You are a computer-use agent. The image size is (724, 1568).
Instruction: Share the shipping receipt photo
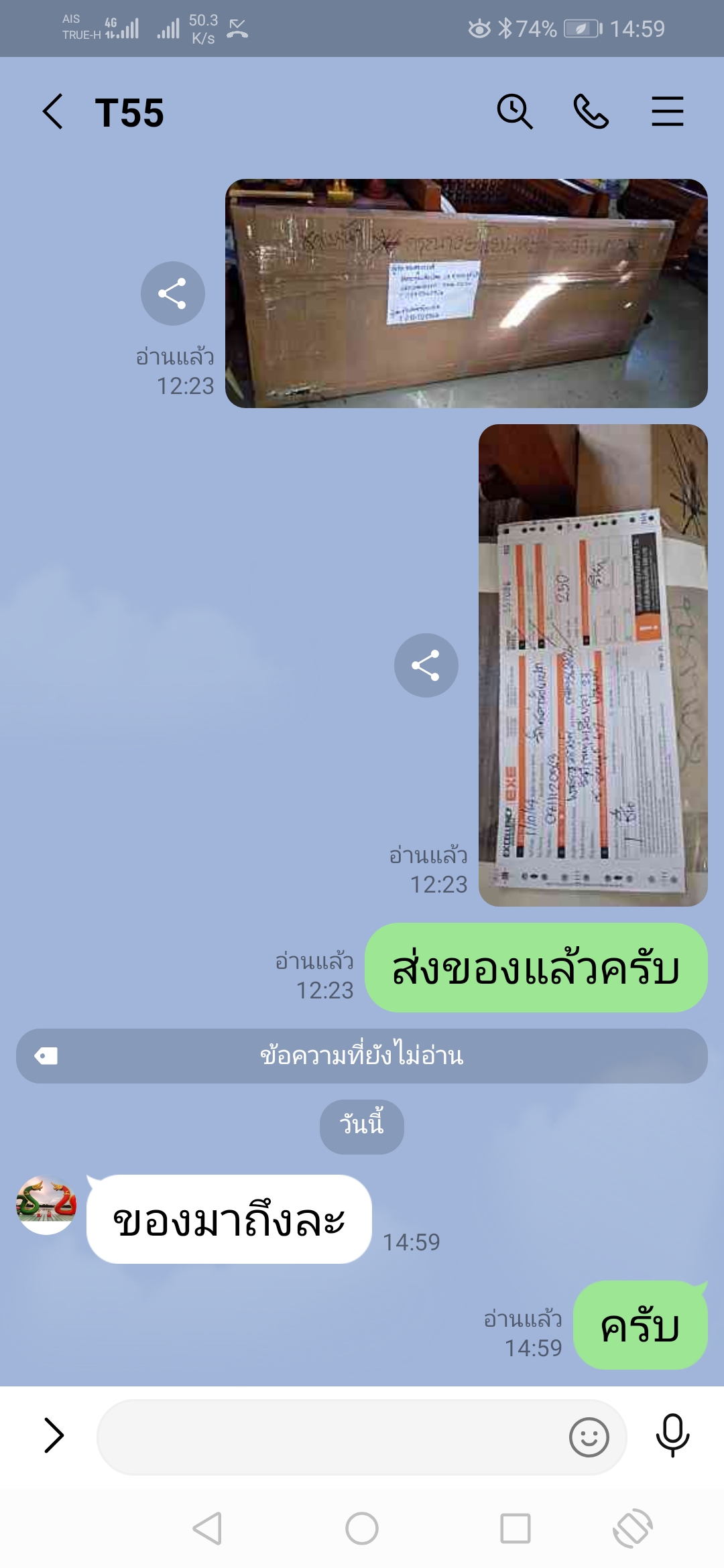click(x=426, y=665)
